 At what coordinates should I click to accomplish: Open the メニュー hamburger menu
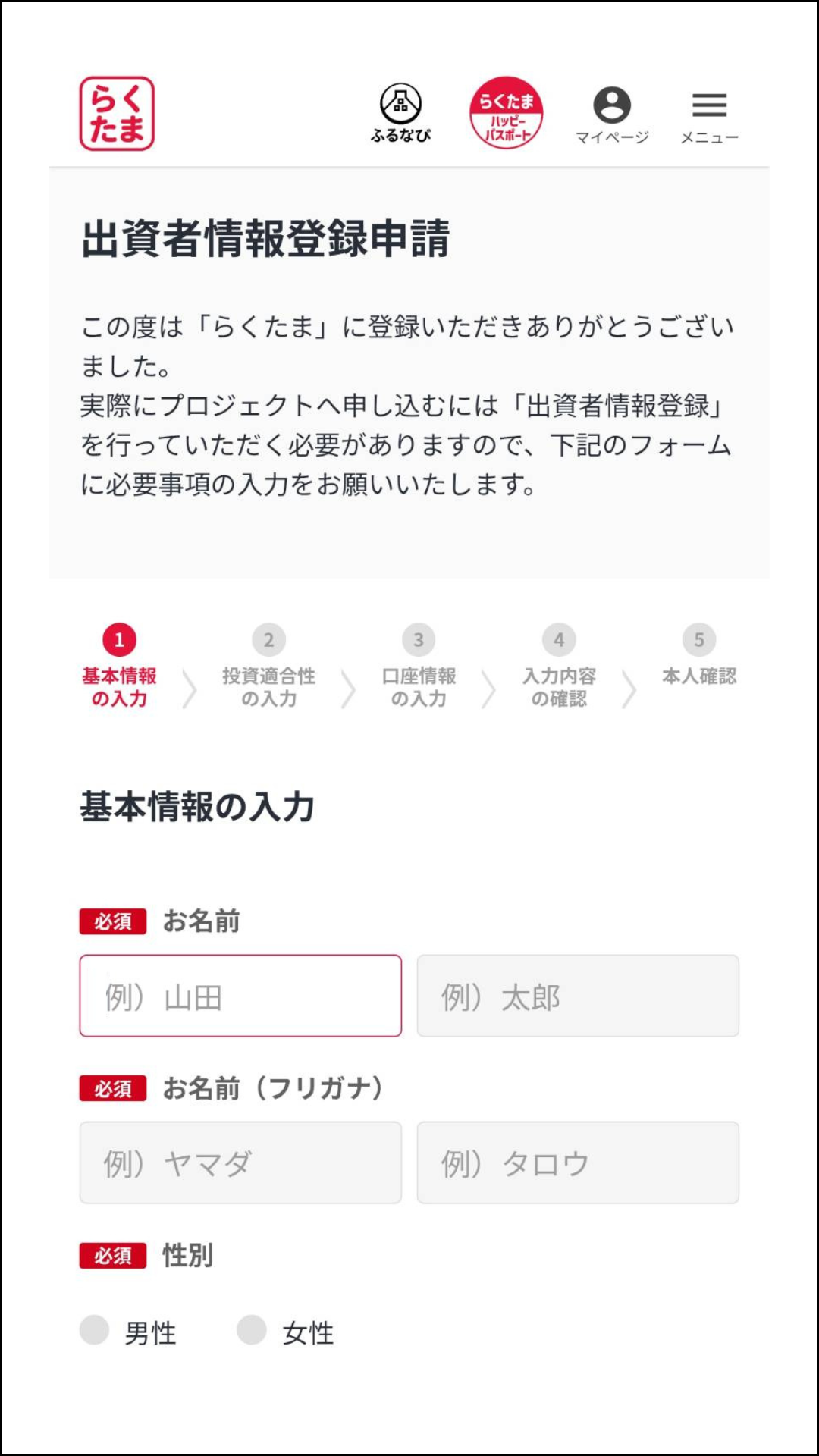point(709,115)
